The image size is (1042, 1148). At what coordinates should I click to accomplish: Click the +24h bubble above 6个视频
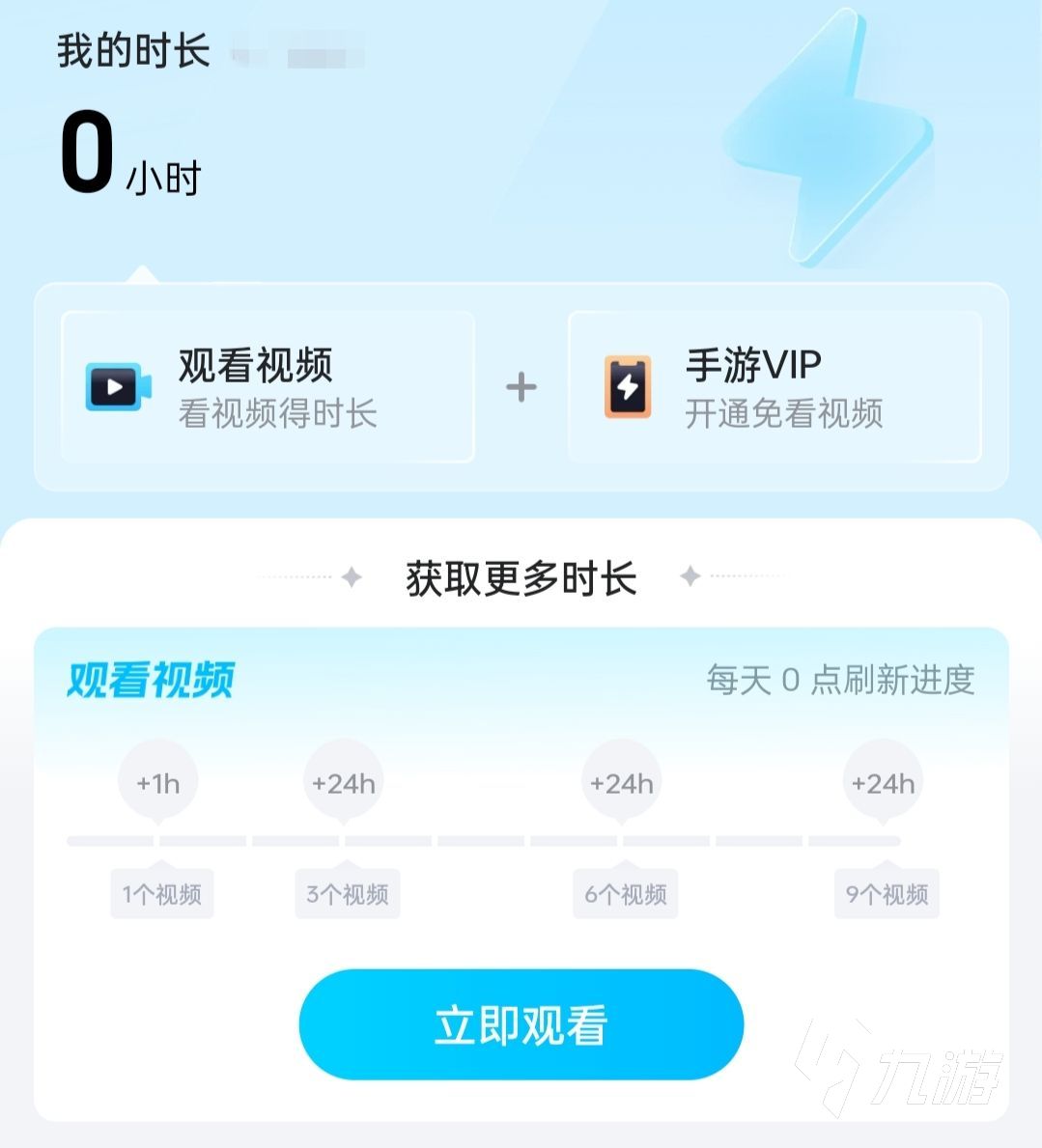tap(621, 780)
